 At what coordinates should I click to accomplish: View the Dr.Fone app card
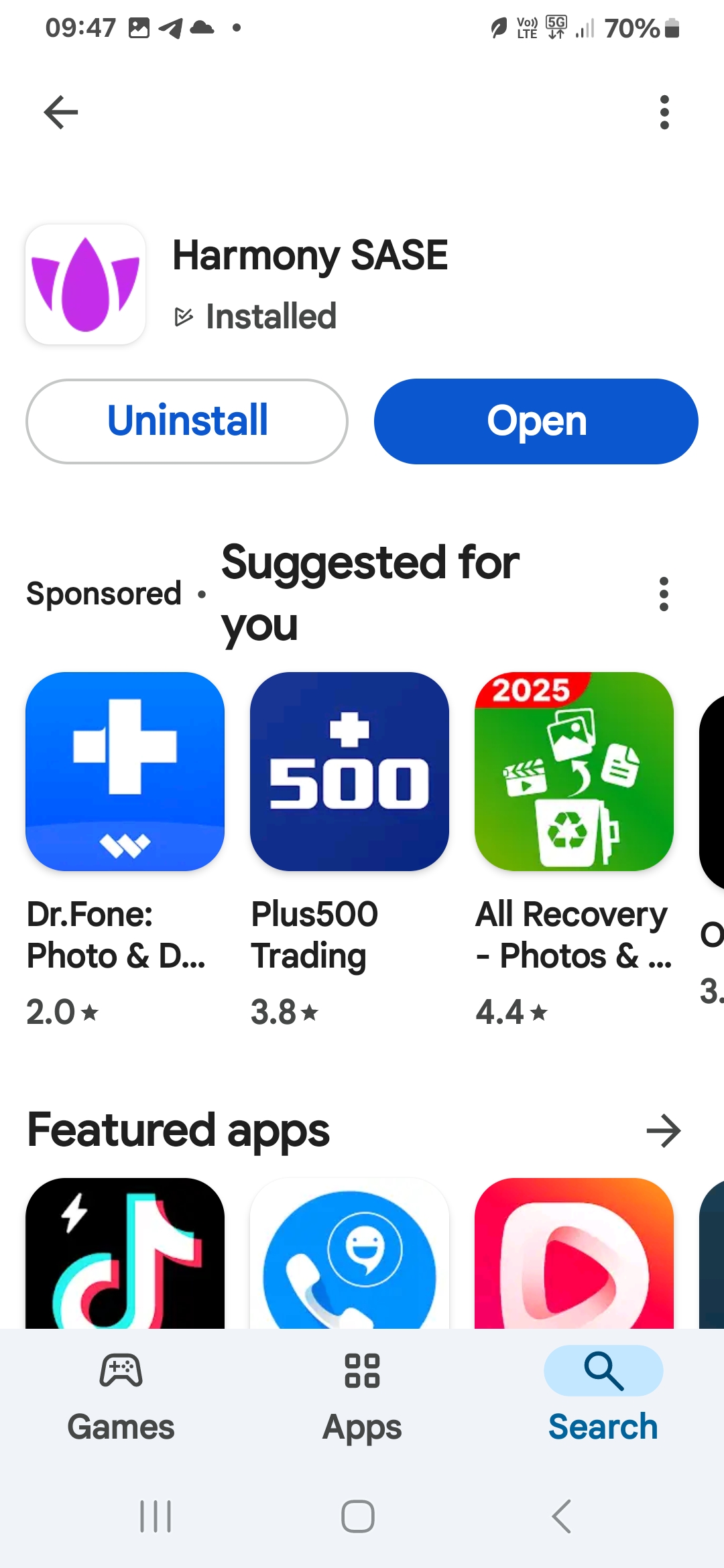click(x=125, y=851)
